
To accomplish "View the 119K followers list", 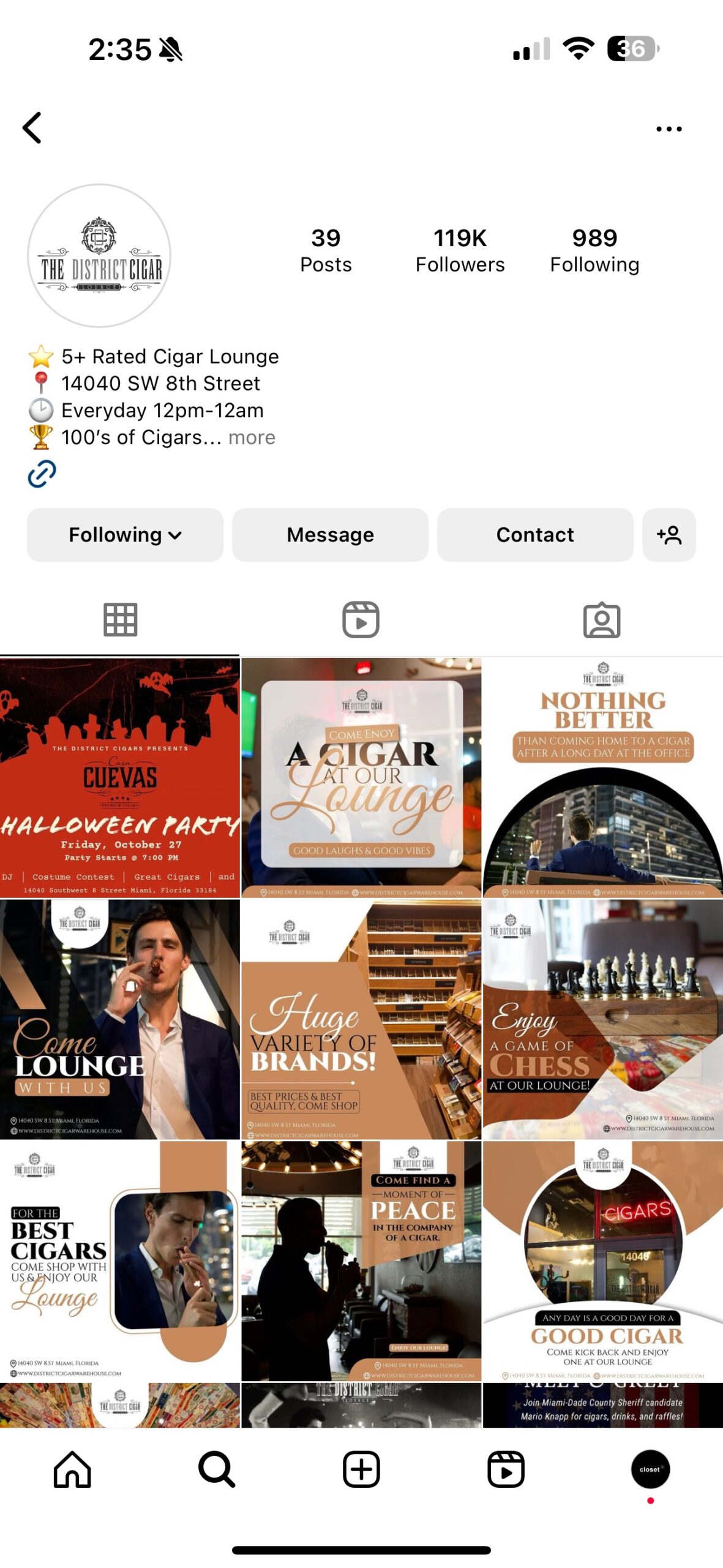I will [459, 250].
